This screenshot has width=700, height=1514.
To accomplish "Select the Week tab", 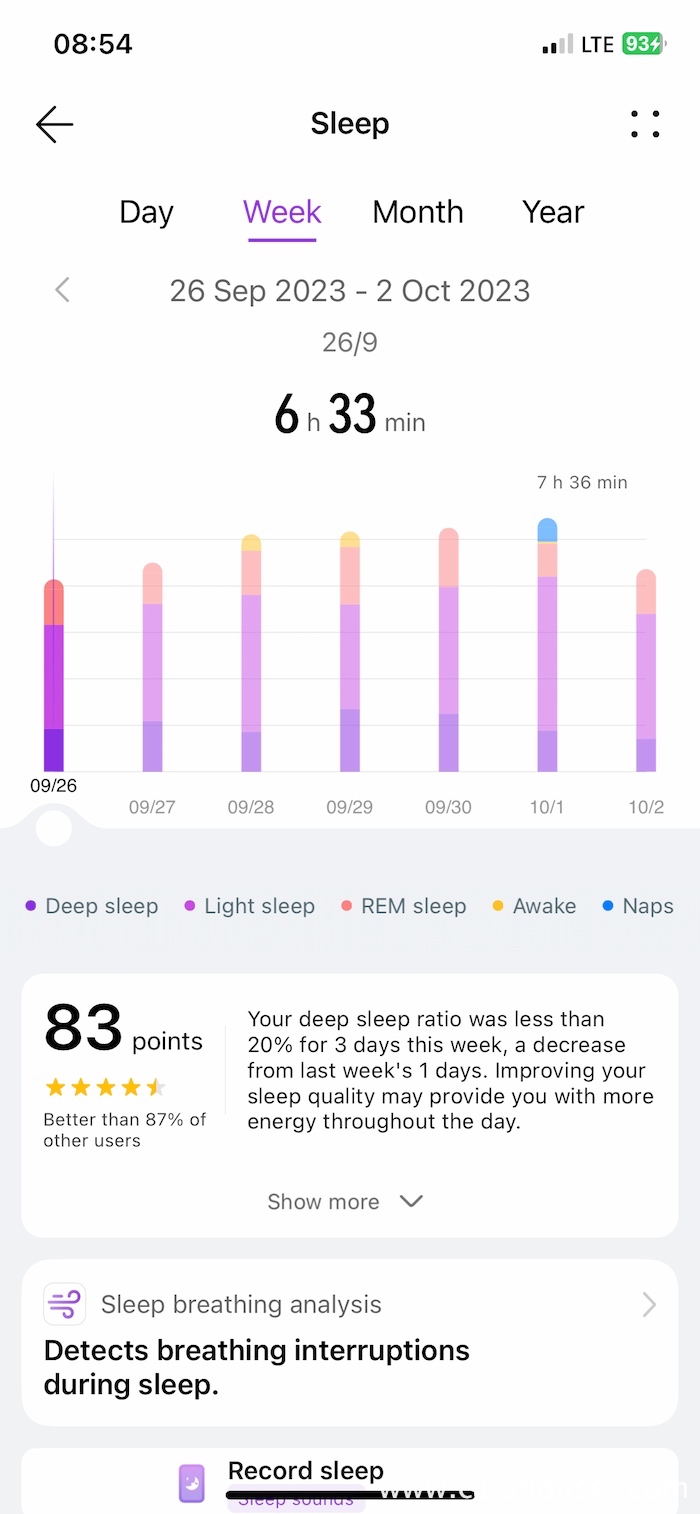I will tap(282, 212).
